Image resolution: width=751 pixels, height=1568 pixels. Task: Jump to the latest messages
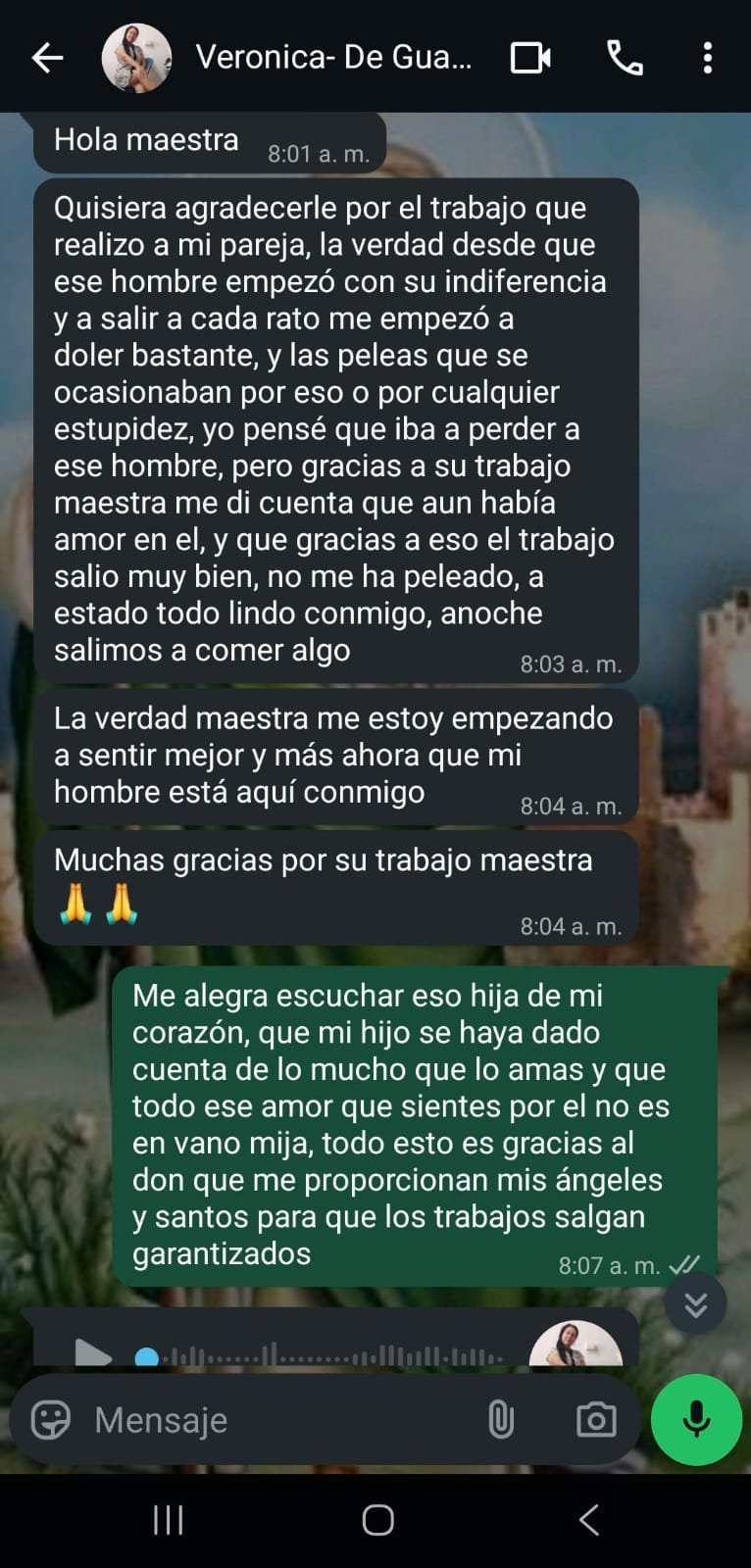point(695,1304)
